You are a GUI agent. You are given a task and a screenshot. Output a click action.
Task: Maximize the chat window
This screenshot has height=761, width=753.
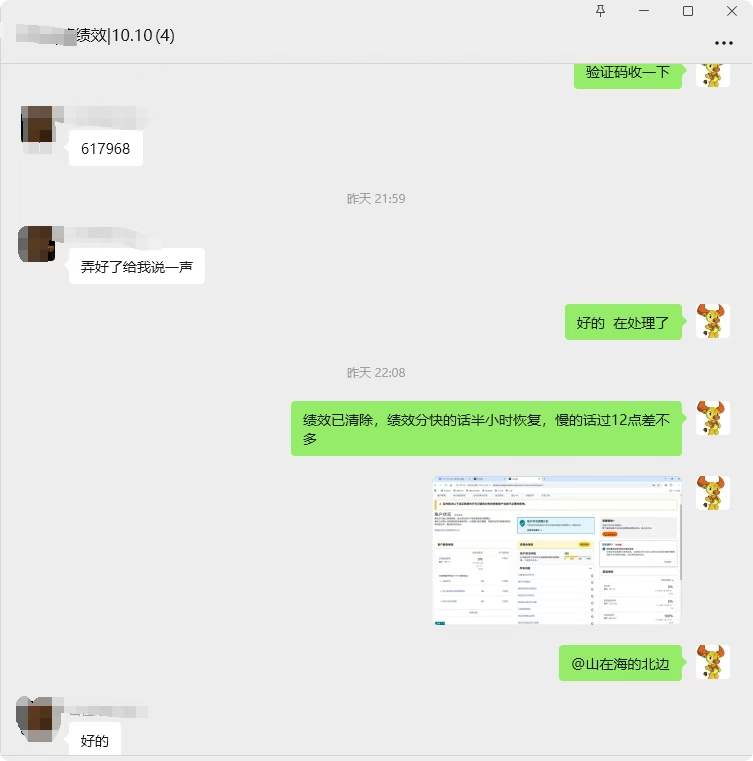click(x=688, y=11)
